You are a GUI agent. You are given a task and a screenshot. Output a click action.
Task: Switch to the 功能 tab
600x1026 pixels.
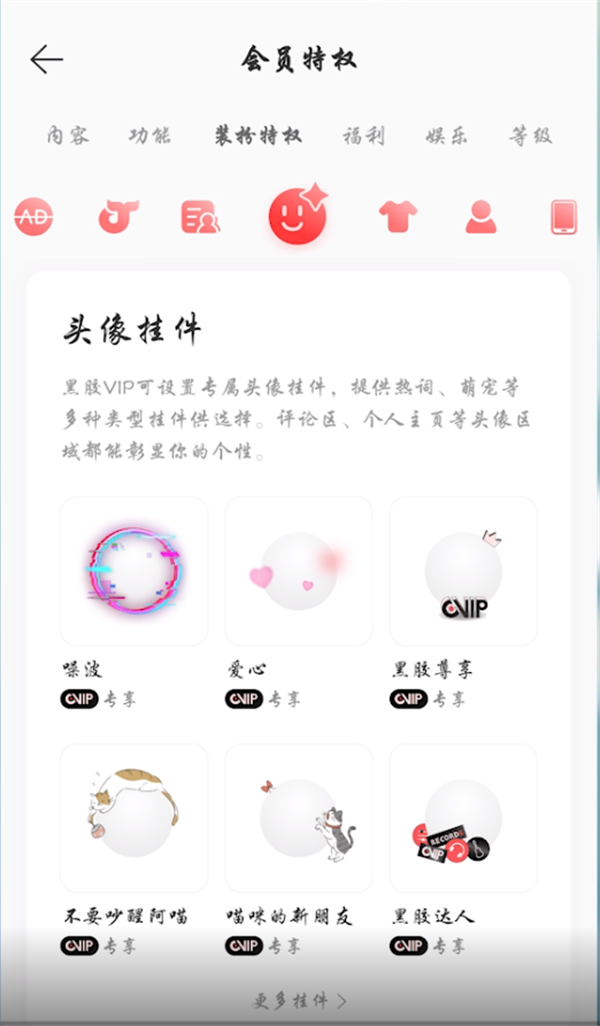[x=150, y=136]
